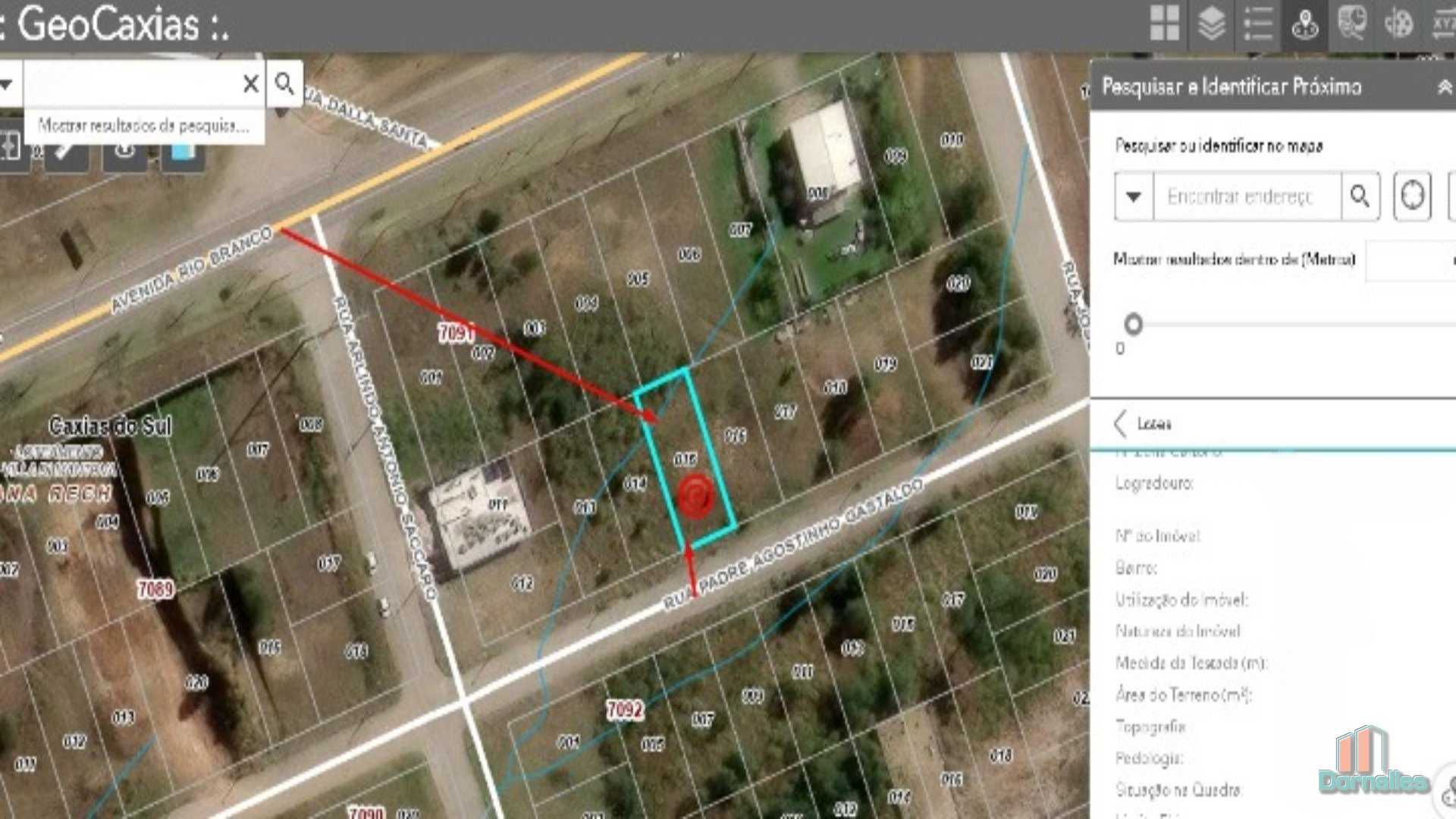Open the legend list icon
1456x819 pixels.
(1258, 24)
